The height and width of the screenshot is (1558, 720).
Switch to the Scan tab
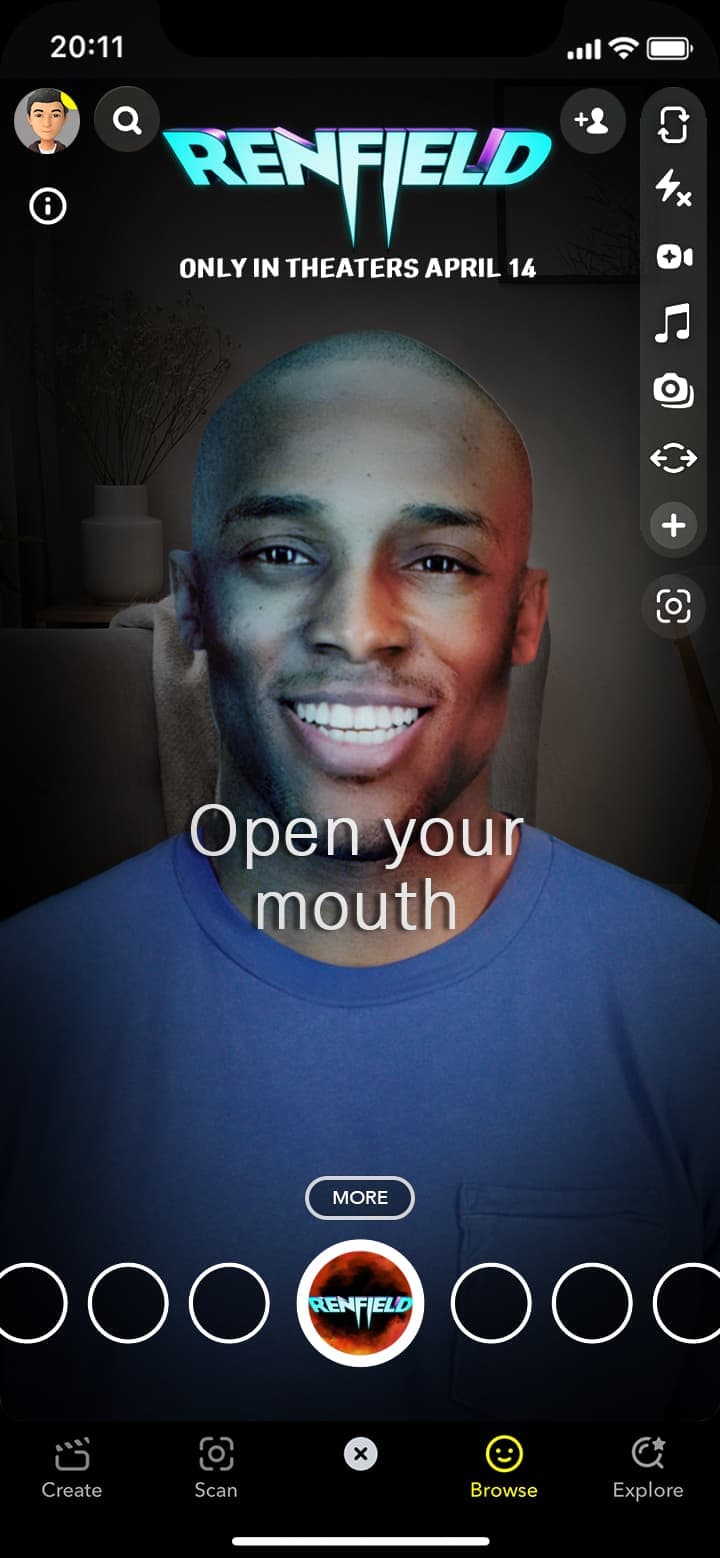coord(216,1468)
